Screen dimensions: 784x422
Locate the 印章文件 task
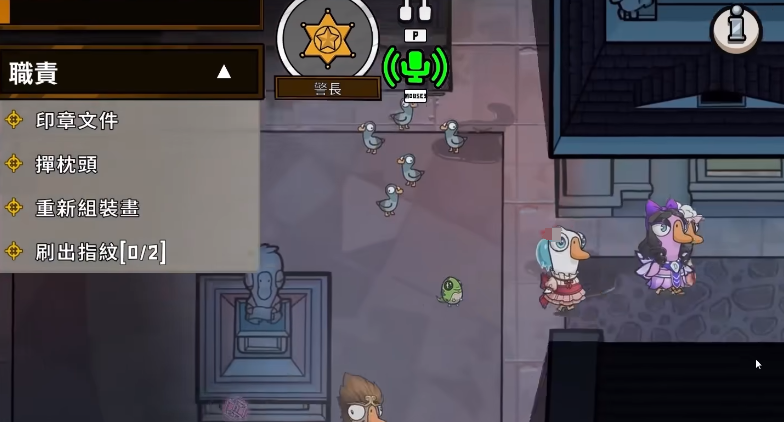(76, 120)
